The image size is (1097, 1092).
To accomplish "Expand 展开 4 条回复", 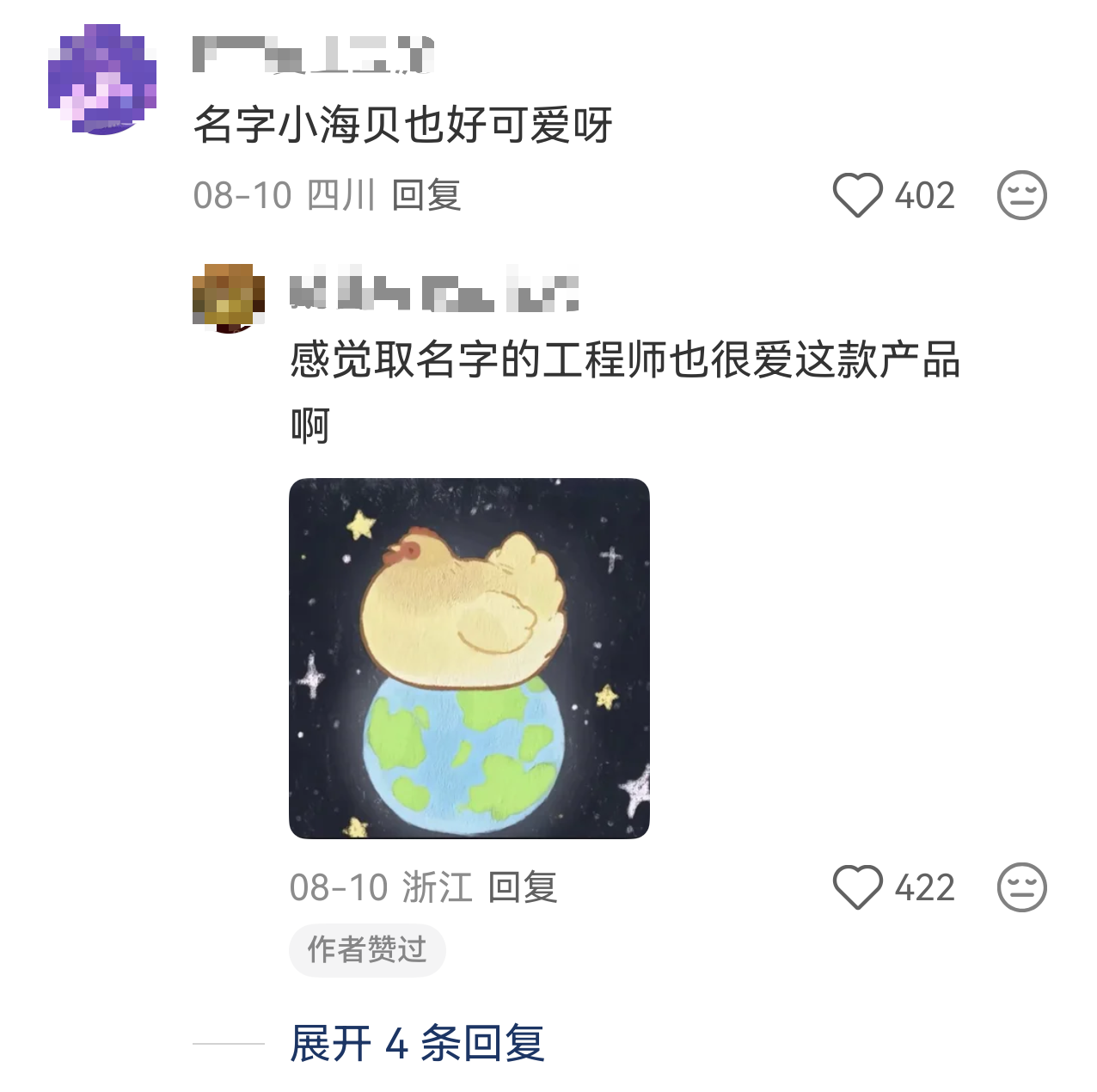I will pos(417,1043).
